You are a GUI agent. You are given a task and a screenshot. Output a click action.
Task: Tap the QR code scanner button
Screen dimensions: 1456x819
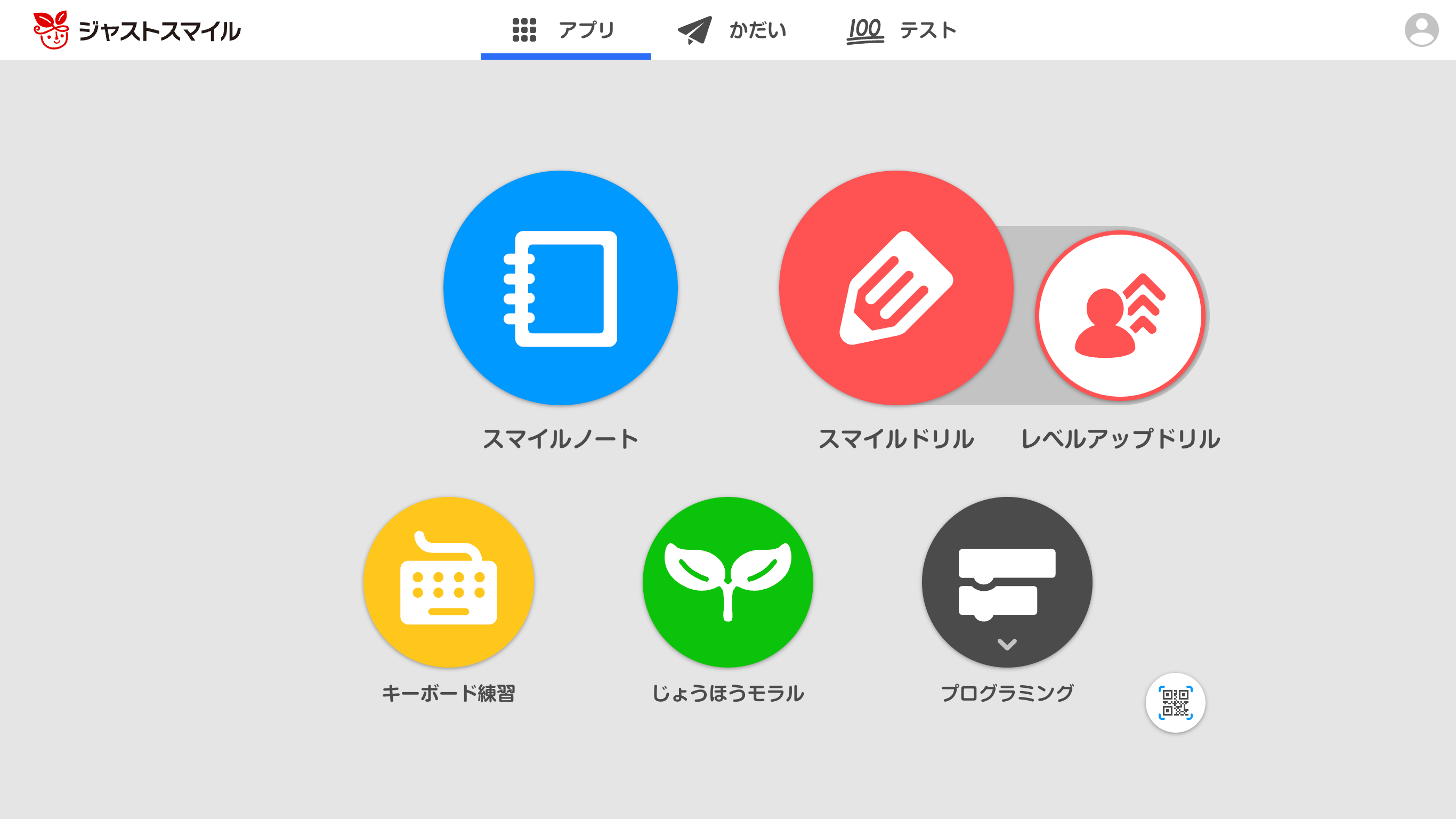pos(1175,702)
